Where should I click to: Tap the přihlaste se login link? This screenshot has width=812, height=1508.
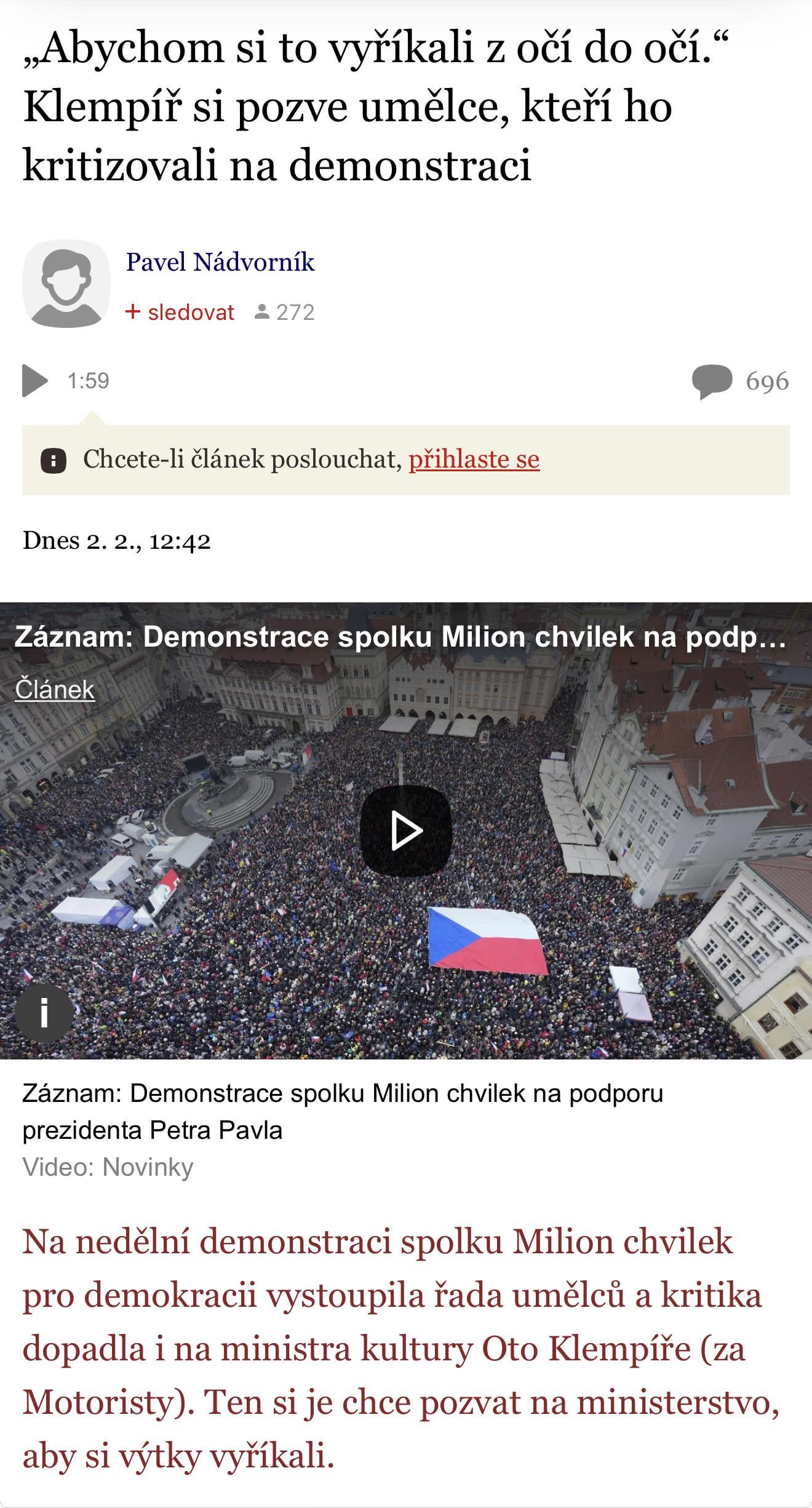click(x=474, y=459)
